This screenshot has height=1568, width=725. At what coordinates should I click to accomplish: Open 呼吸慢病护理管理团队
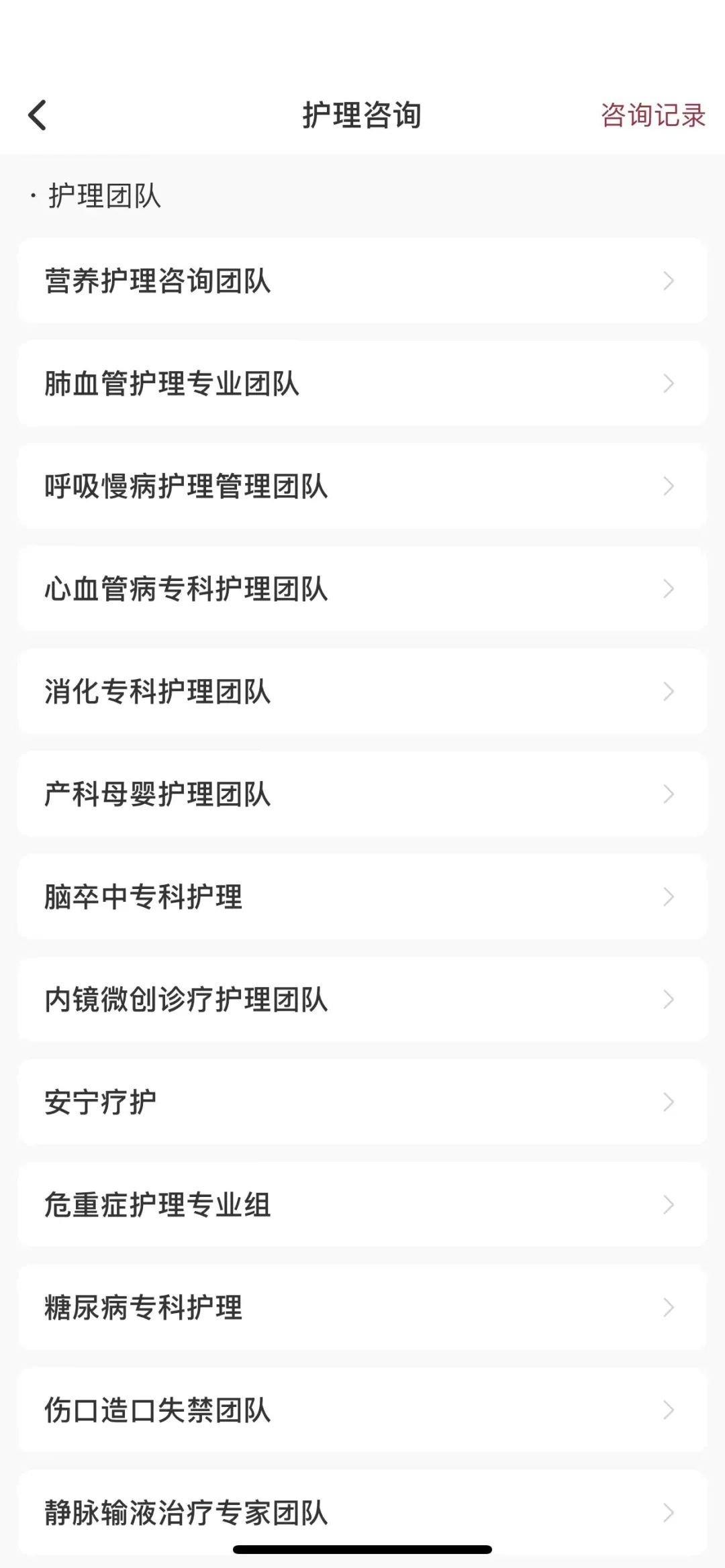362,486
